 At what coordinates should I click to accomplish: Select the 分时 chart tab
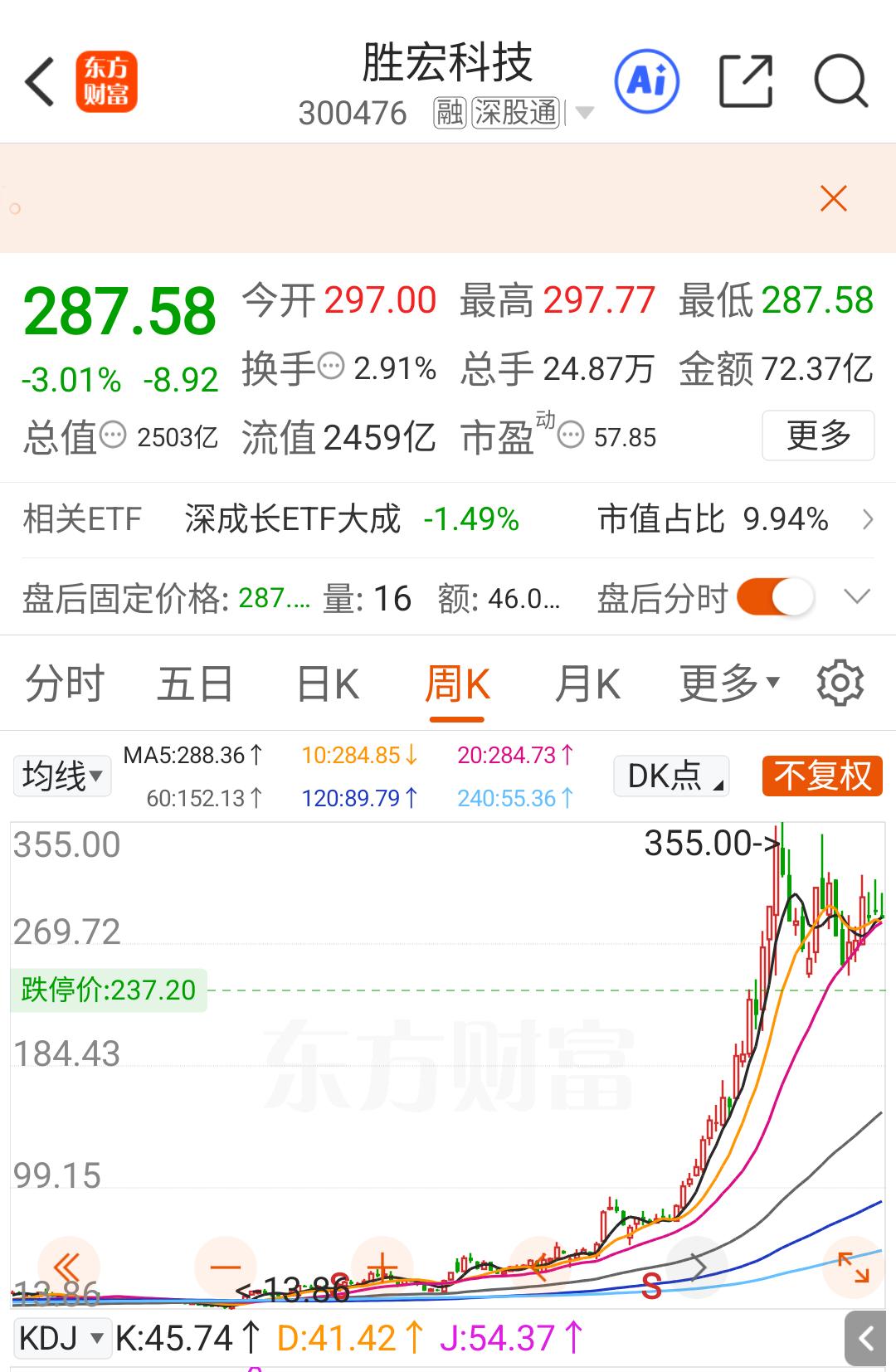click(65, 682)
